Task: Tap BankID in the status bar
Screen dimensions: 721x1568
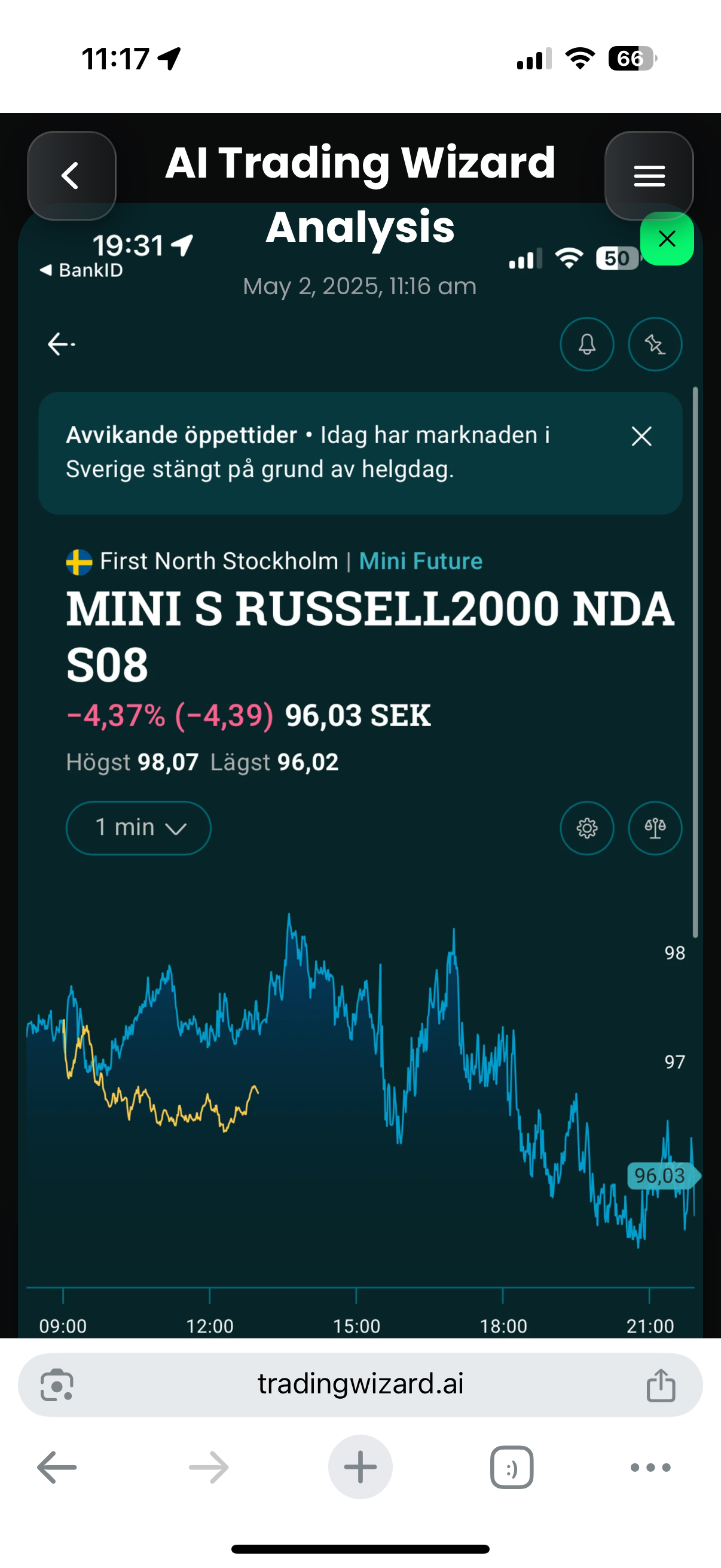Action: coord(82,270)
